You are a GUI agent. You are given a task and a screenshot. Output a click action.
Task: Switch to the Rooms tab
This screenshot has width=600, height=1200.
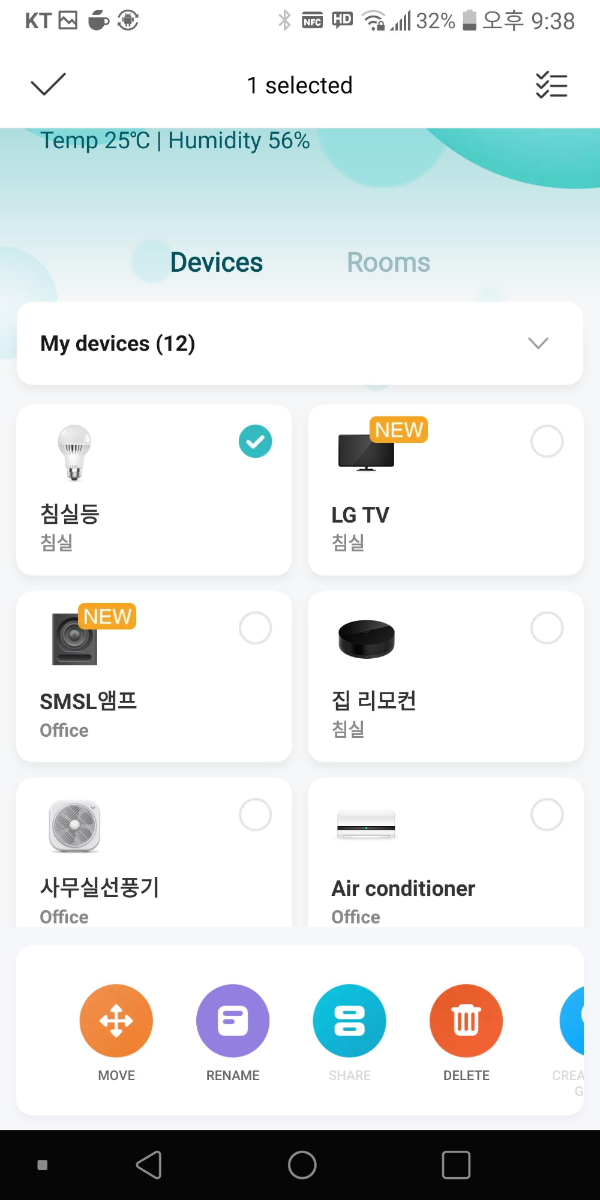coord(388,263)
